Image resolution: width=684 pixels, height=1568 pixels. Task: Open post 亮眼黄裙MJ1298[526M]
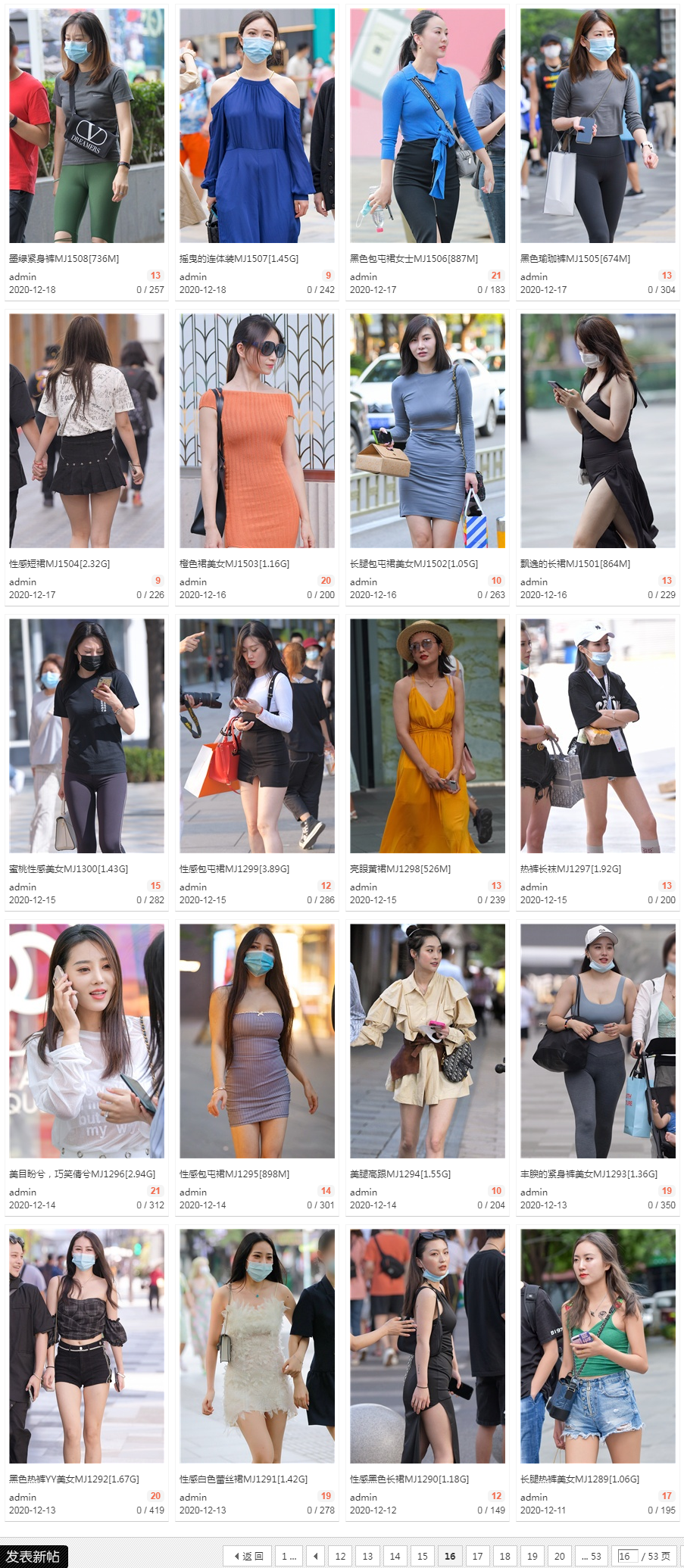[x=400, y=869]
